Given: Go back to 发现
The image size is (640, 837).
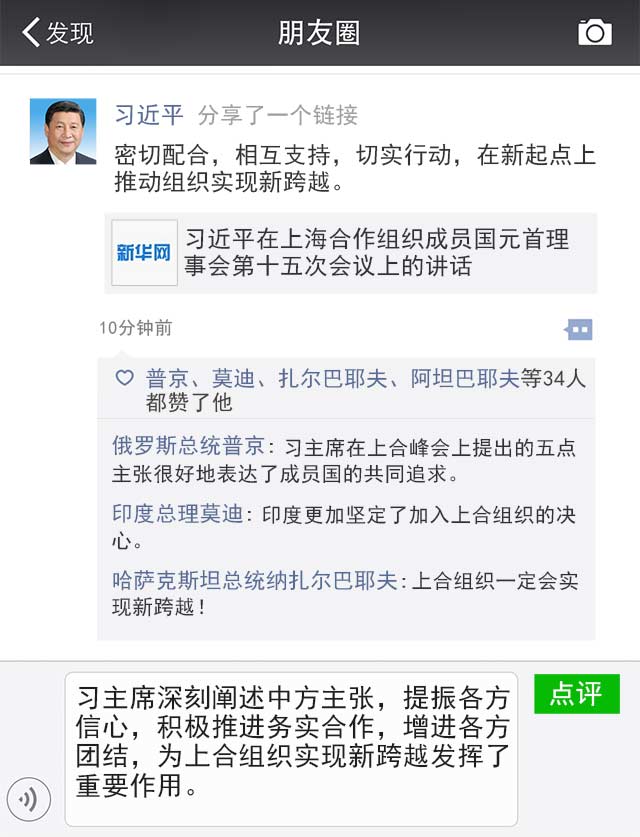Looking at the screenshot, I should click(58, 33).
